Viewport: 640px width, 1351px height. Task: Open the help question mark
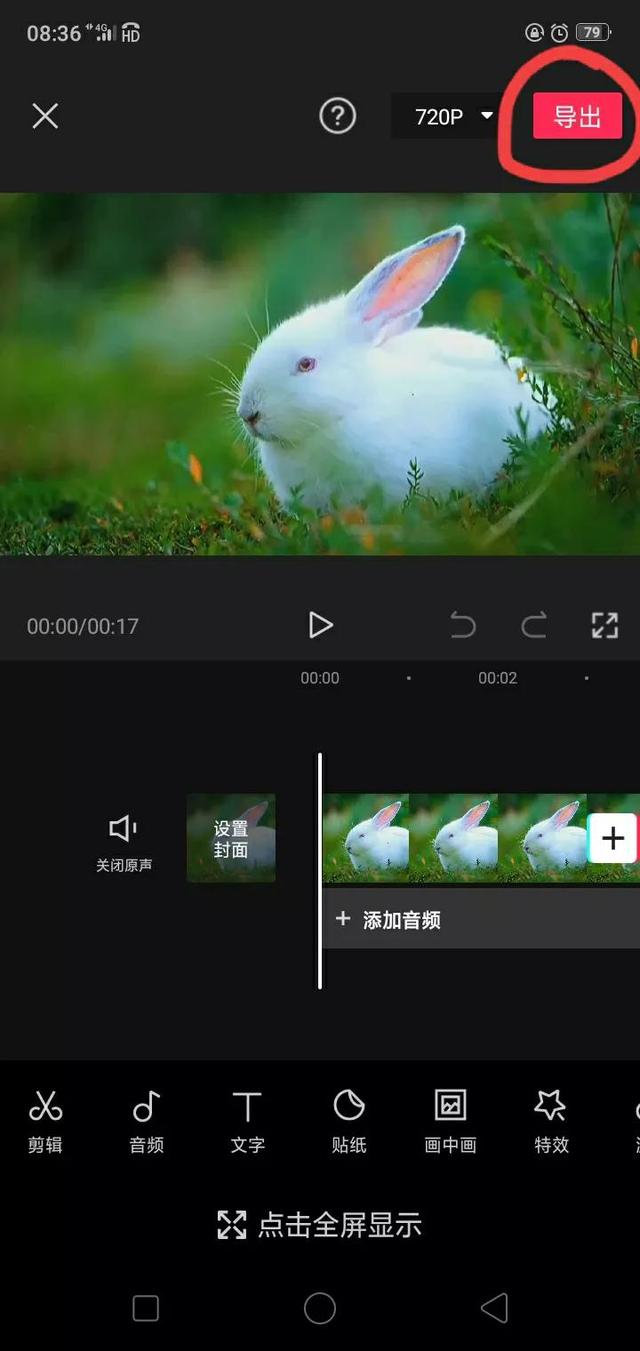[337, 116]
